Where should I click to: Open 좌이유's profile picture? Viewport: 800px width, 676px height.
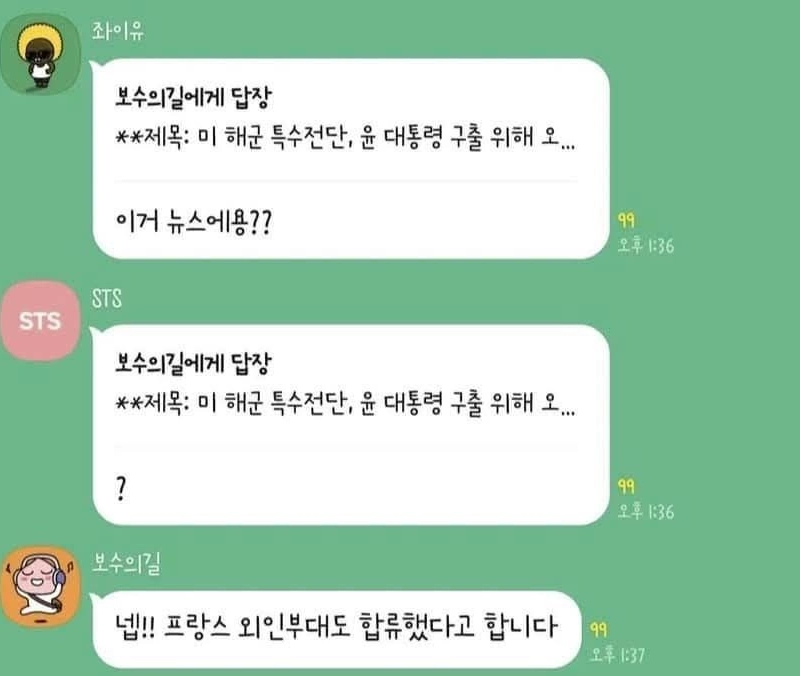click(40, 55)
